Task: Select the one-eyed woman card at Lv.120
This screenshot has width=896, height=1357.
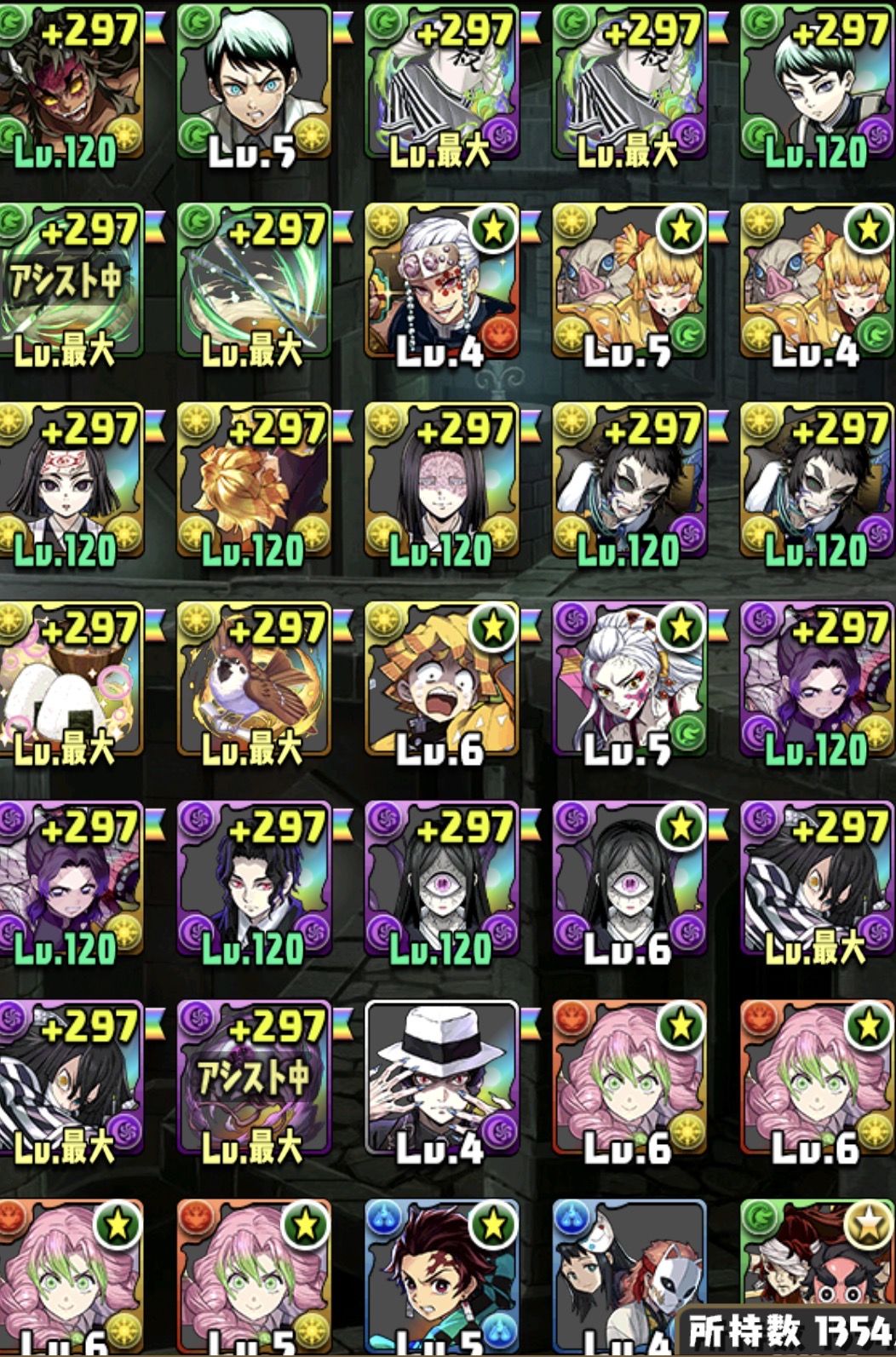Action: click(x=441, y=881)
